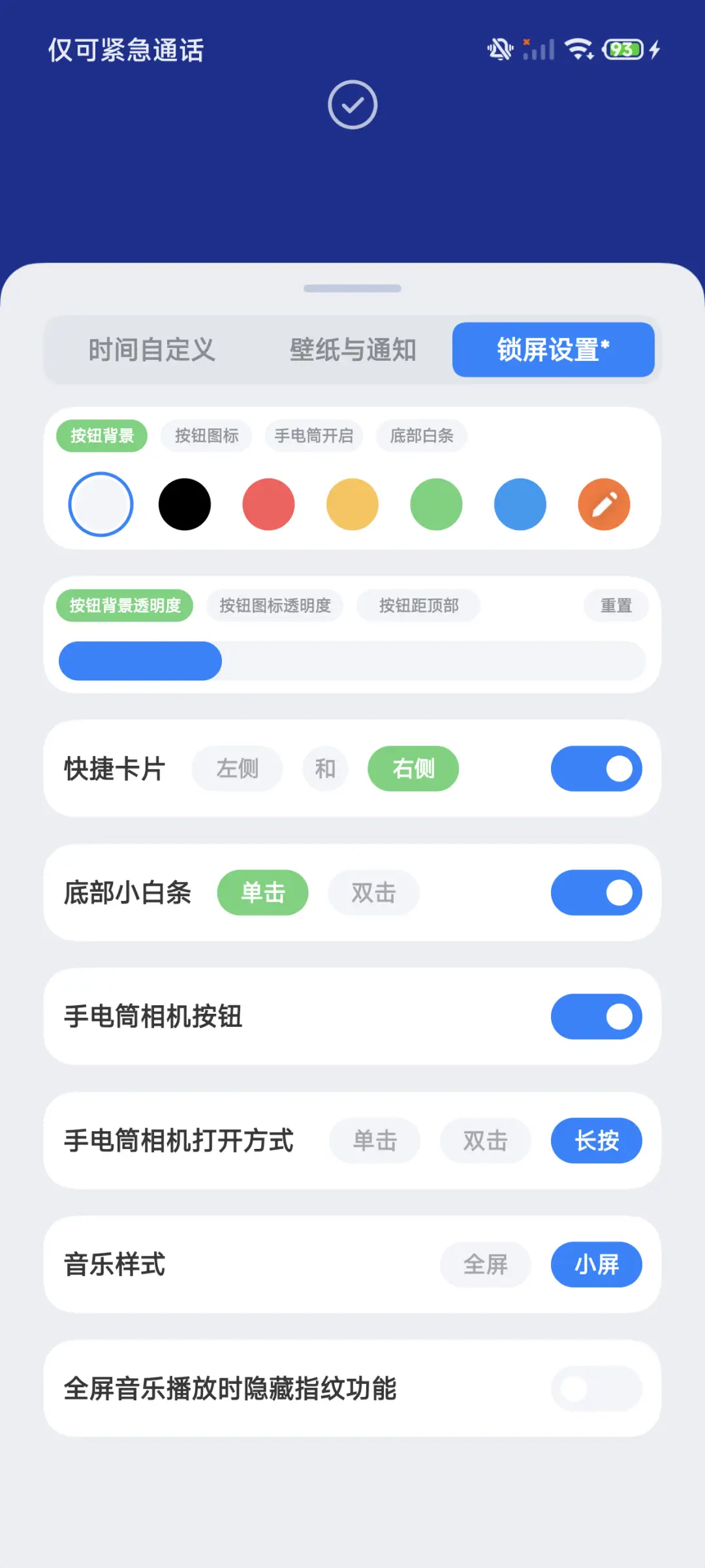The height and width of the screenshot is (1568, 705).
Task: Open the 按钮距顶部 adjustment chip
Action: tap(418, 606)
